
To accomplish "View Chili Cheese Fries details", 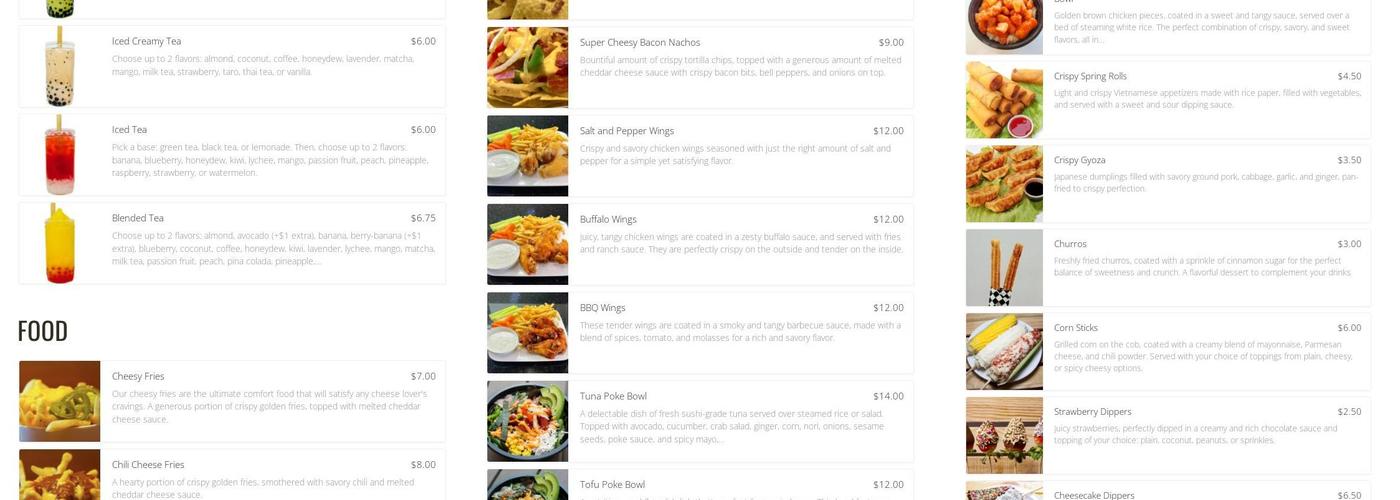I will 232,476.
